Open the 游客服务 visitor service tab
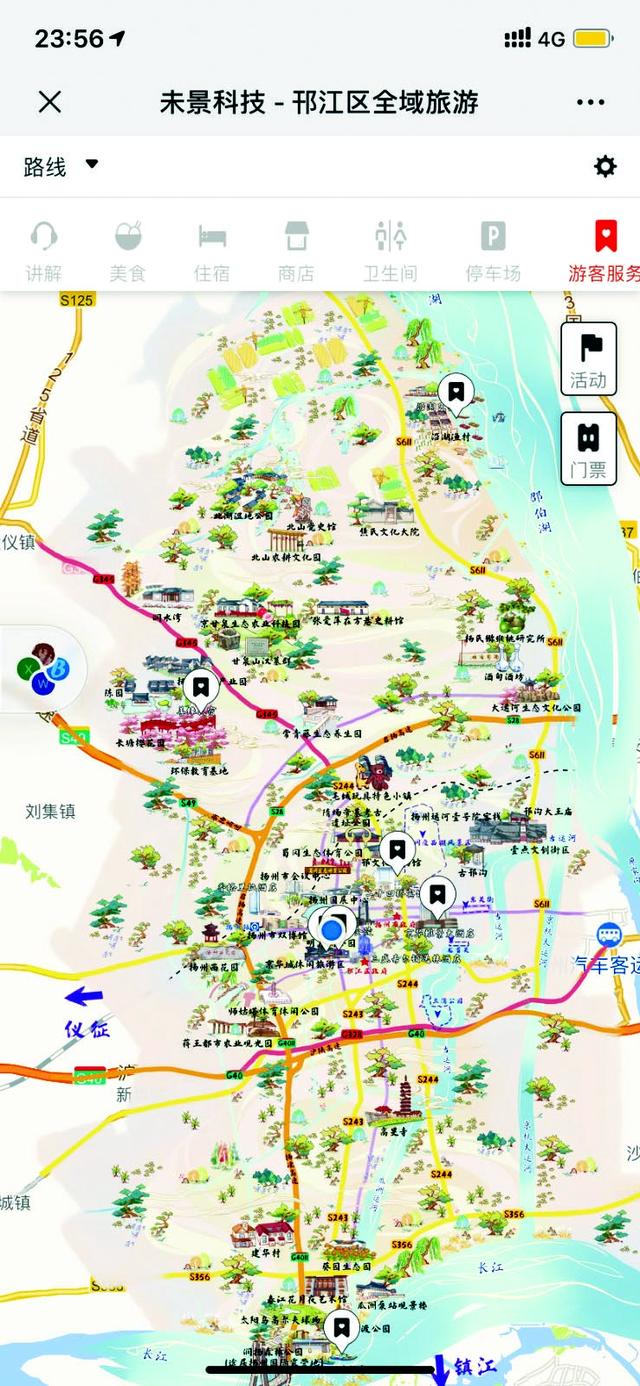 click(604, 250)
